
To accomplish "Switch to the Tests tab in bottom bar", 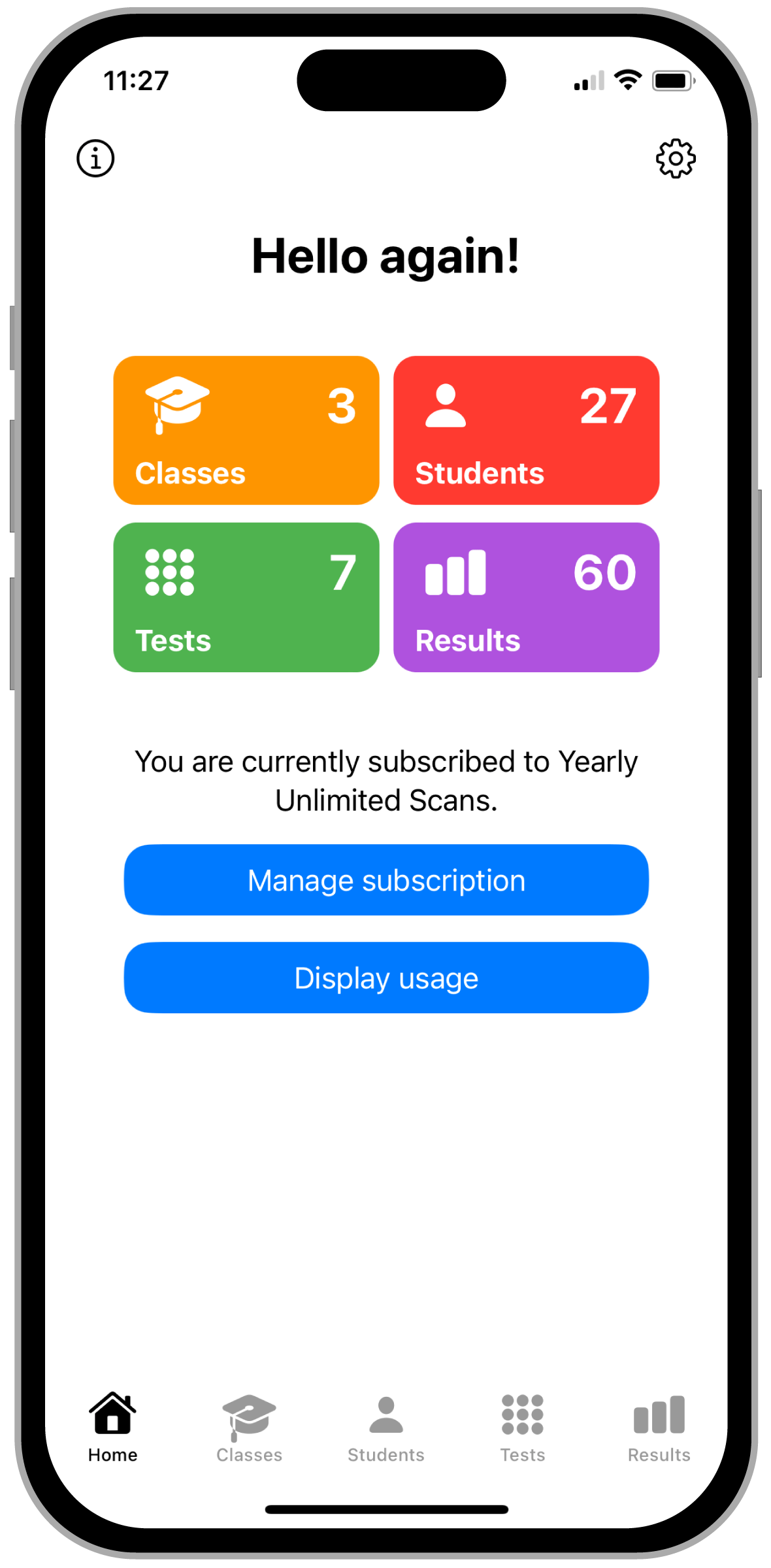I will [523, 1427].
